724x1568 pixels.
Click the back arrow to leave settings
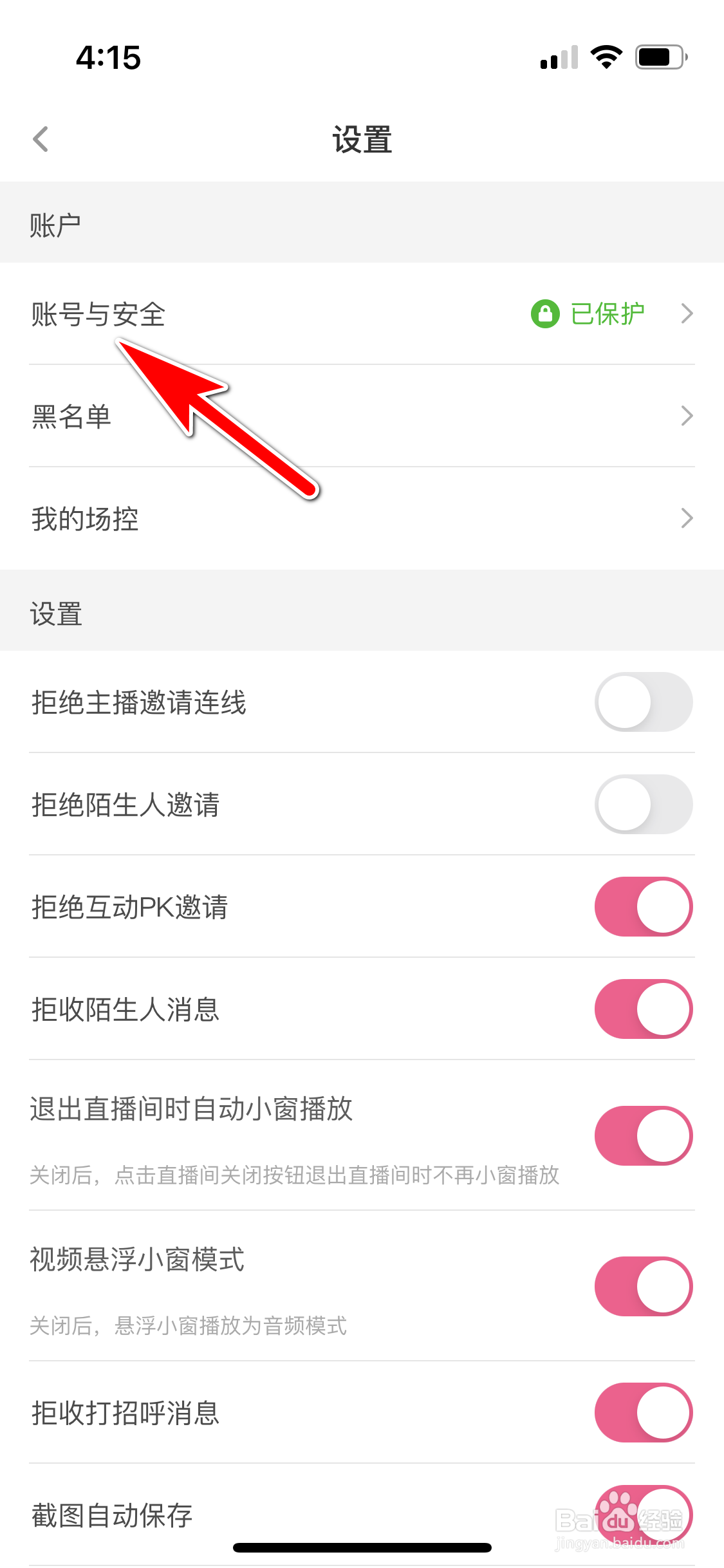41,138
